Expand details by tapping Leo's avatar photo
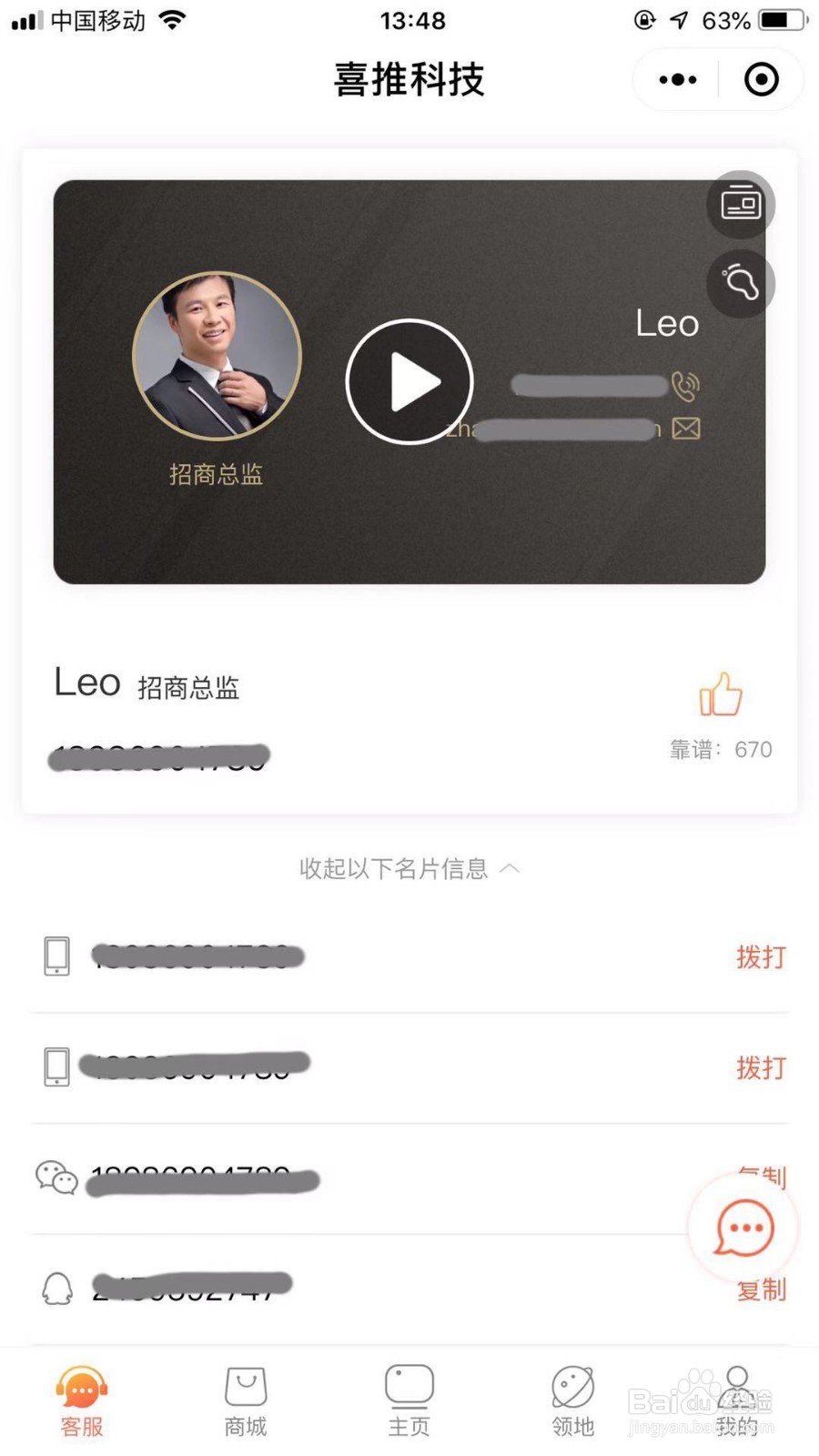This screenshot has width=819, height=1456. (x=217, y=357)
